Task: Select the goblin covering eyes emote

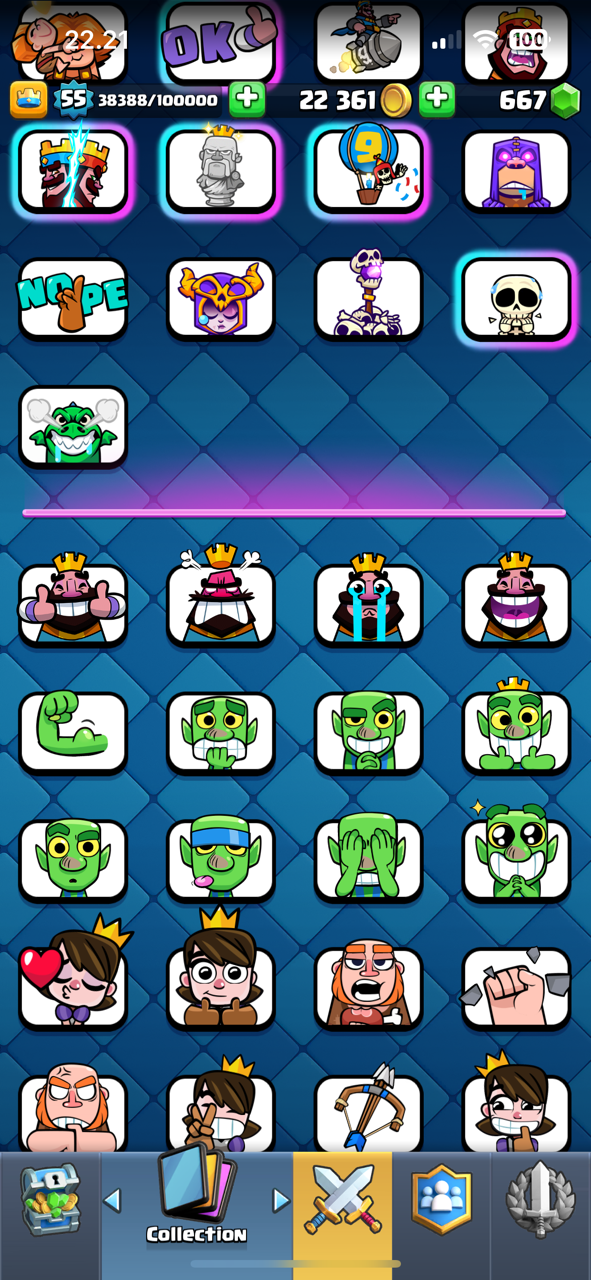Action: (x=369, y=859)
